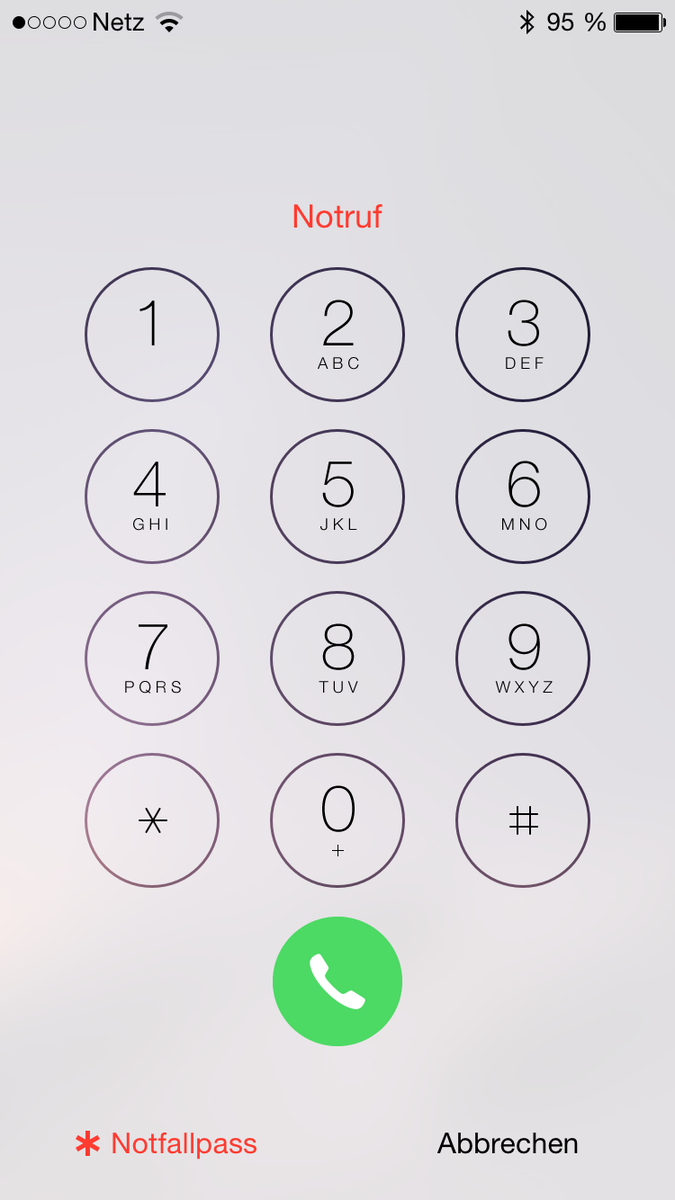Dial the digit 1 on keypad
The height and width of the screenshot is (1200, 675).
coord(152,334)
